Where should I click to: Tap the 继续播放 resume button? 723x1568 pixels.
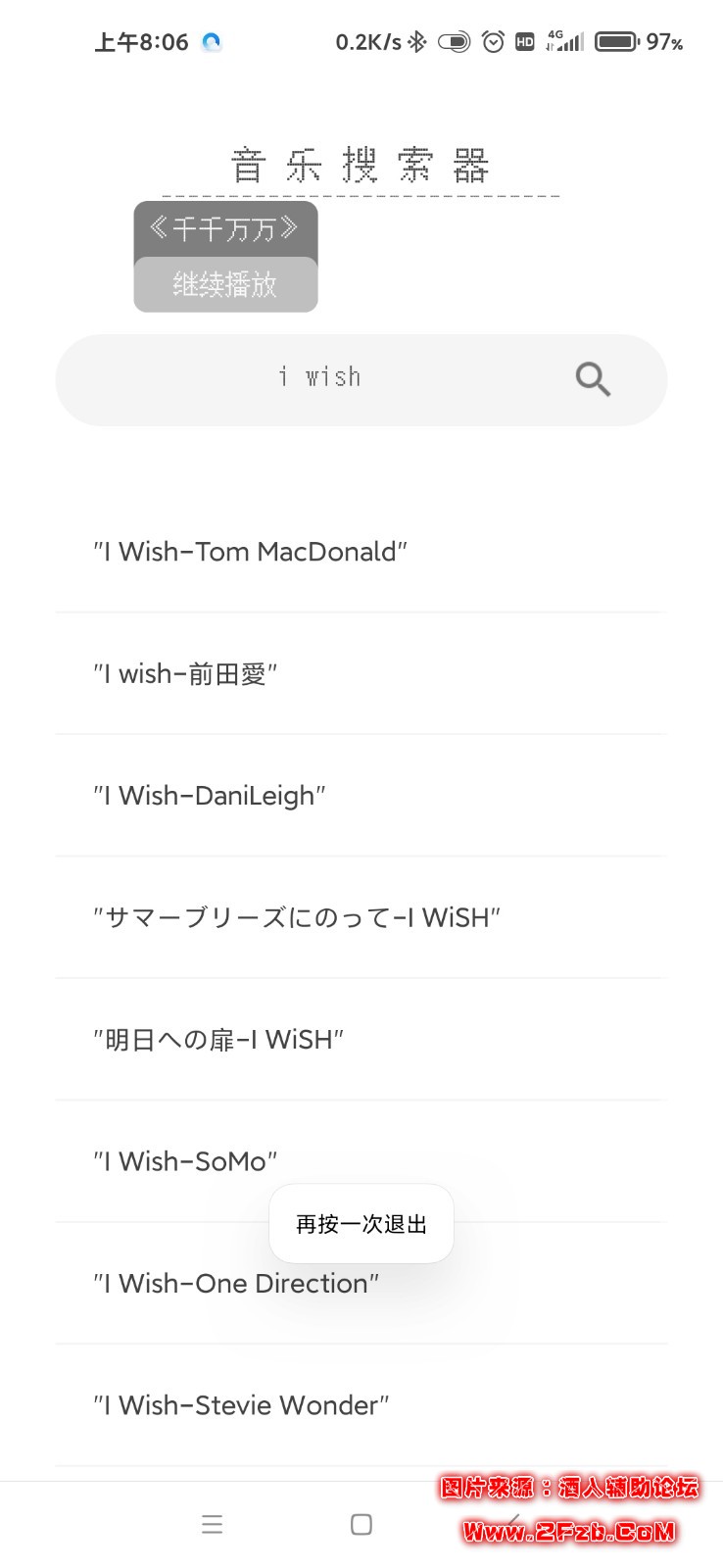225,285
